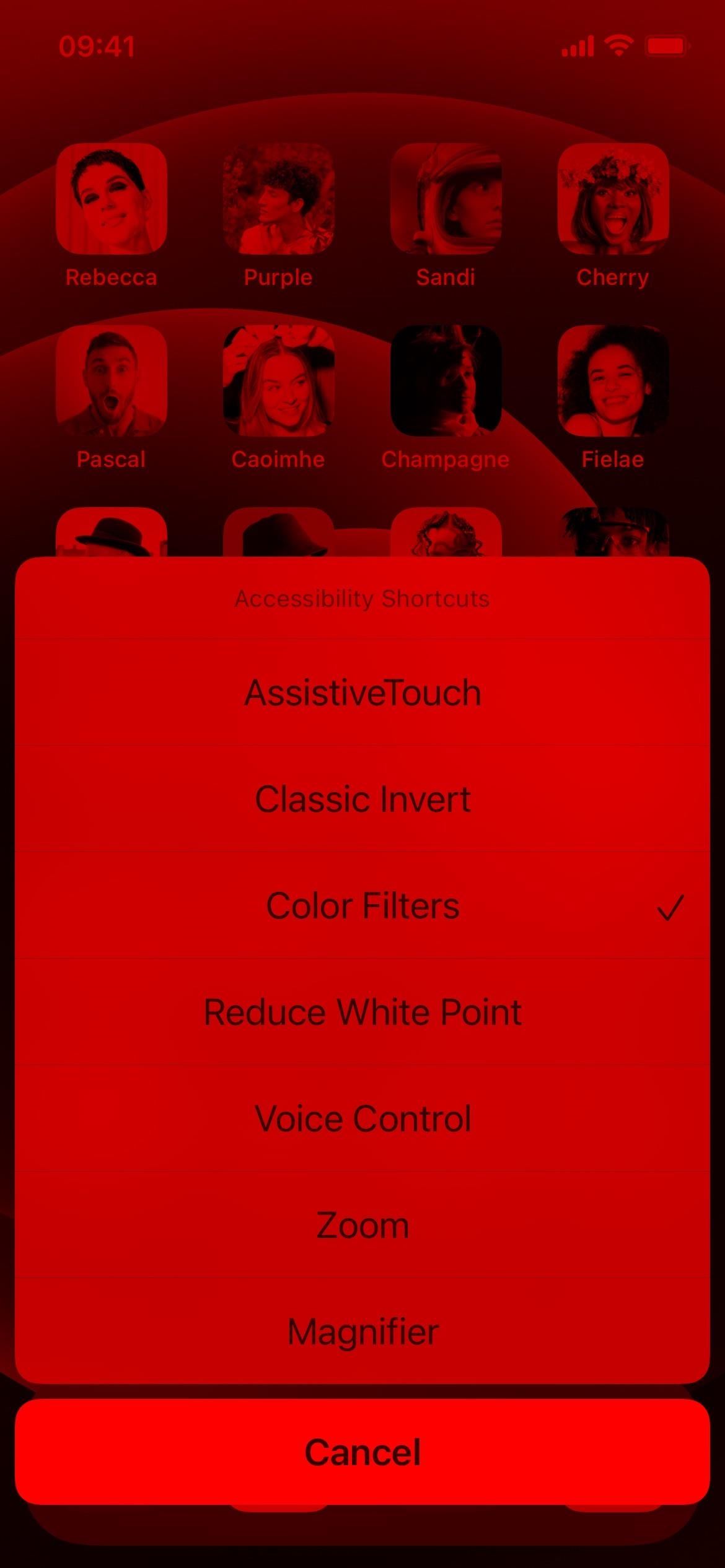
Task: Tap the Sandi icon
Action: (446, 199)
